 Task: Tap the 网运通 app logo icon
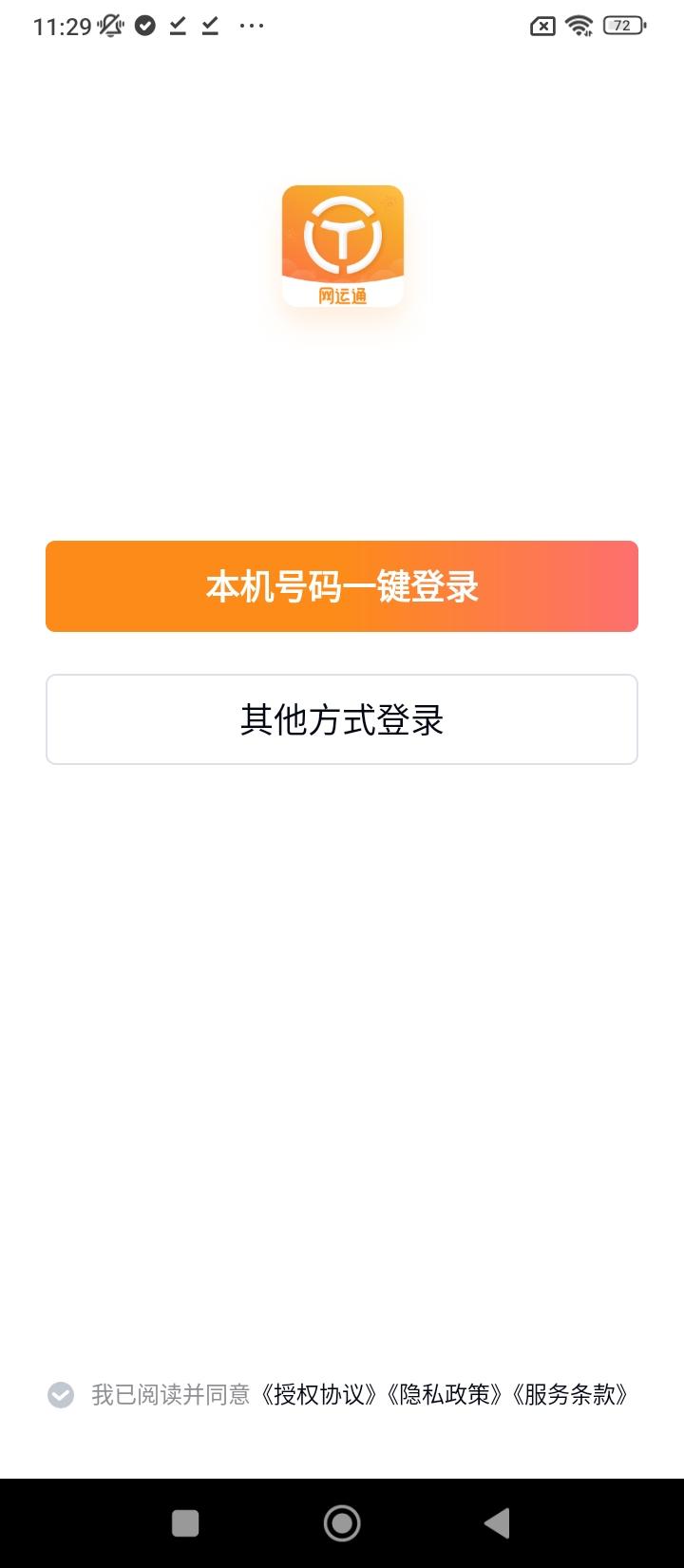pos(343,245)
